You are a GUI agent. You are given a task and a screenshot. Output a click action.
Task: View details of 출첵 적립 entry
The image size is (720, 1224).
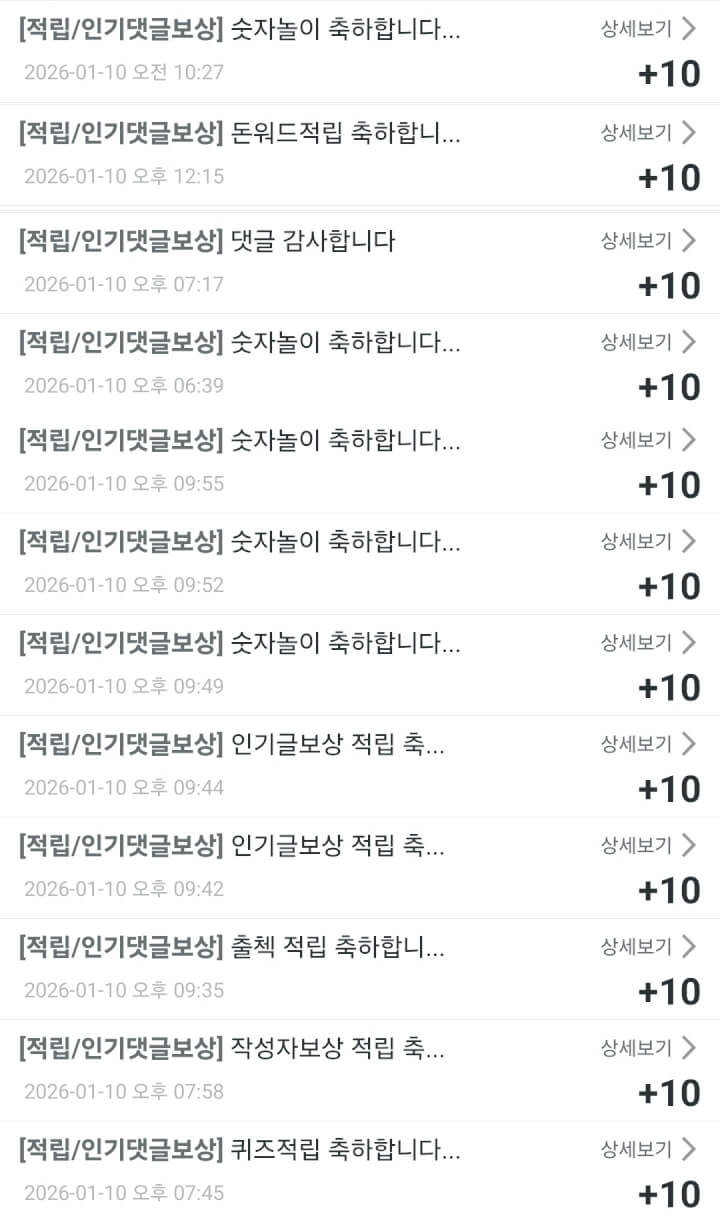pyautogui.click(x=647, y=945)
